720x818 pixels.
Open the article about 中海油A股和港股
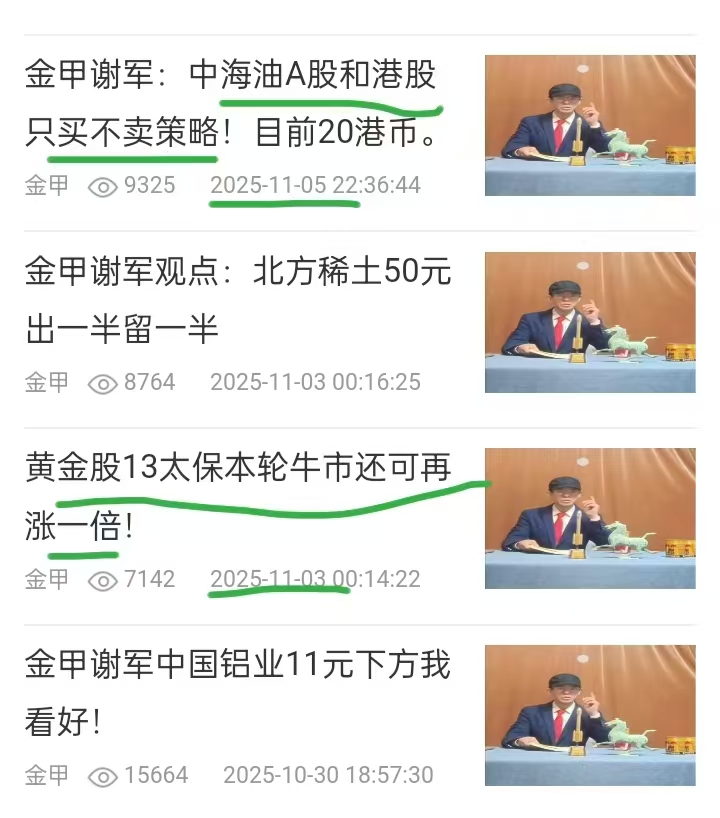click(x=232, y=104)
